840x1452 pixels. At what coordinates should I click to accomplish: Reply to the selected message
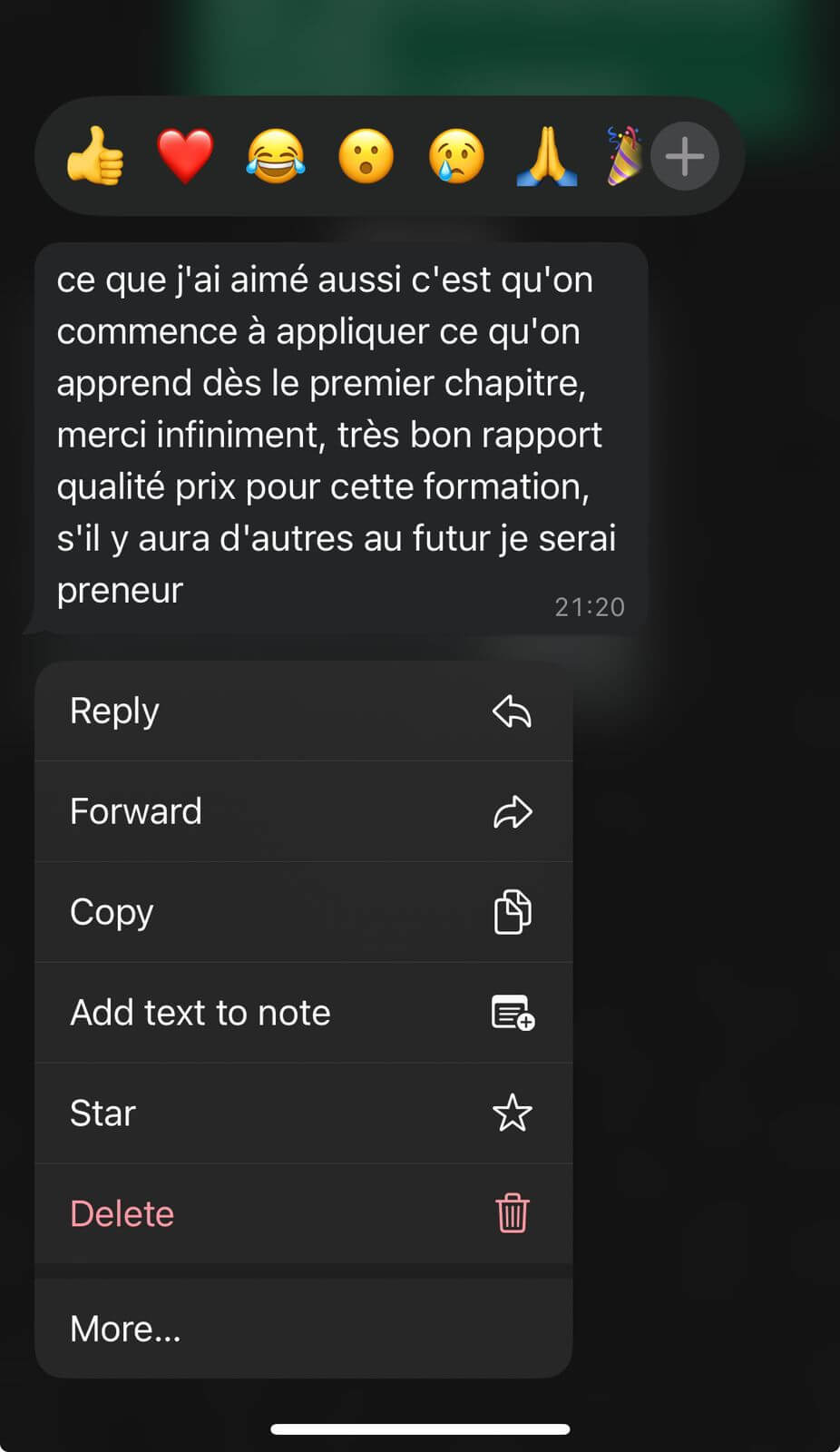click(303, 711)
